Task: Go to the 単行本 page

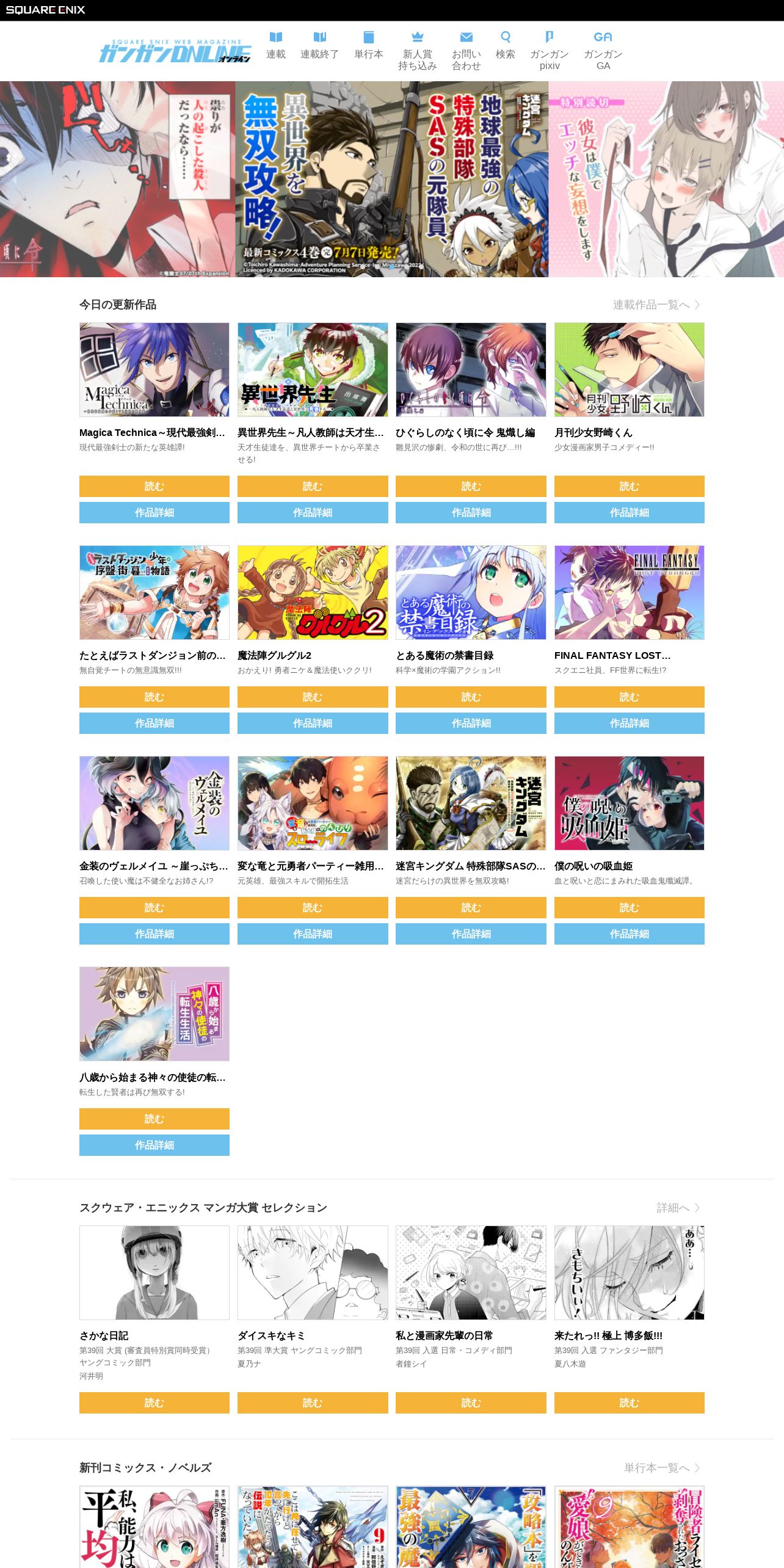Action: 369,46
